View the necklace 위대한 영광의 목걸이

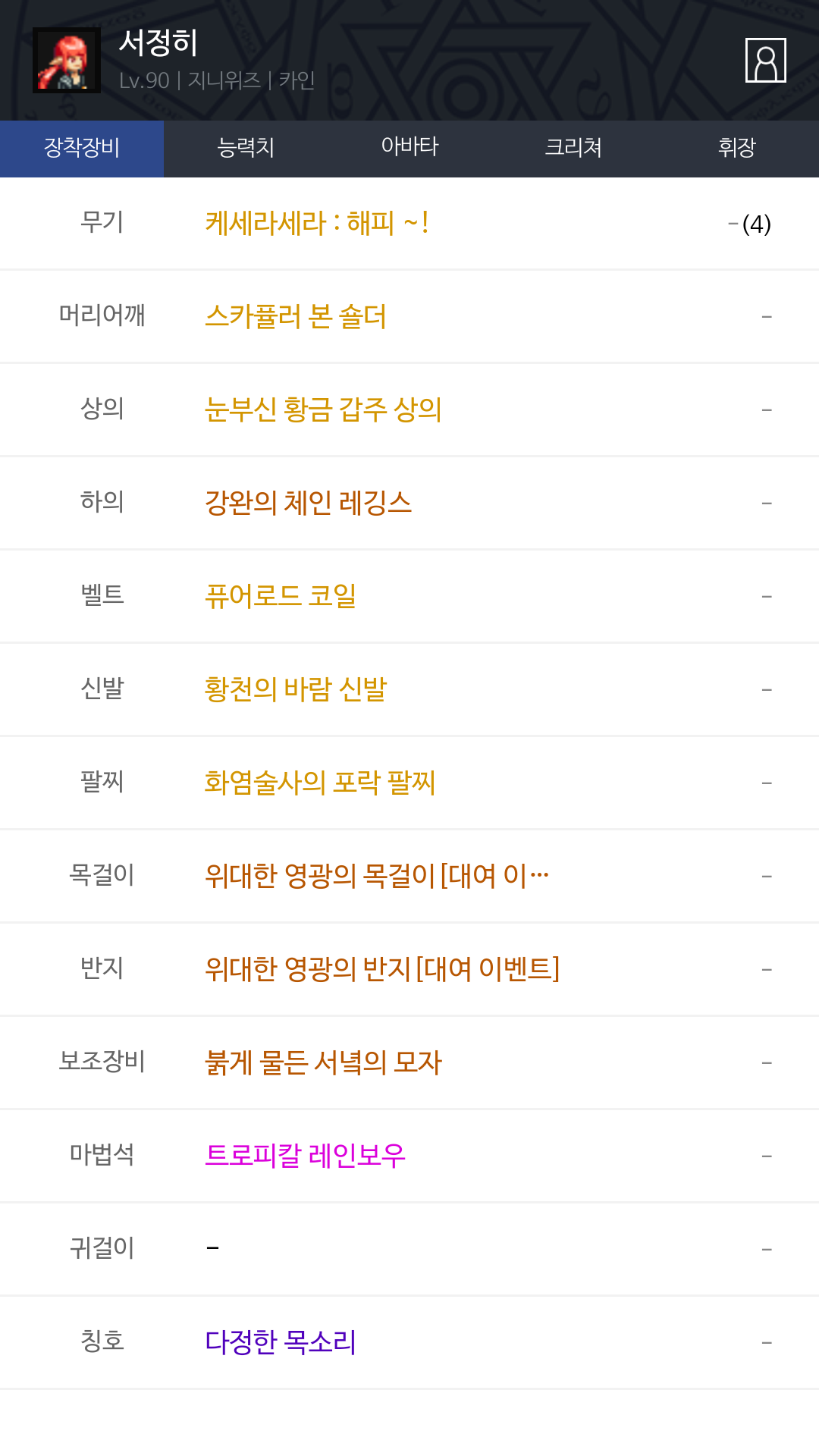[x=377, y=876]
